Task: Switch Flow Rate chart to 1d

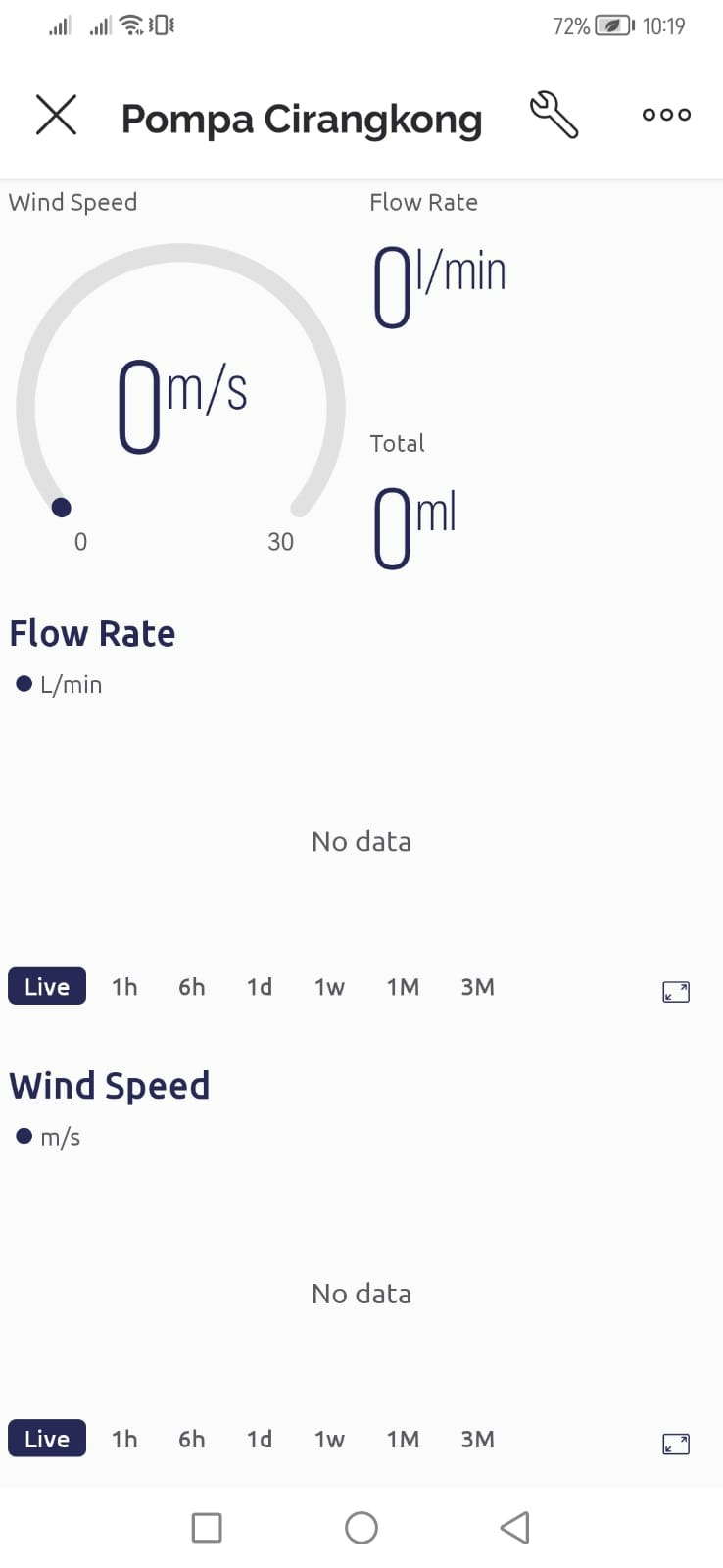Action: [x=260, y=986]
